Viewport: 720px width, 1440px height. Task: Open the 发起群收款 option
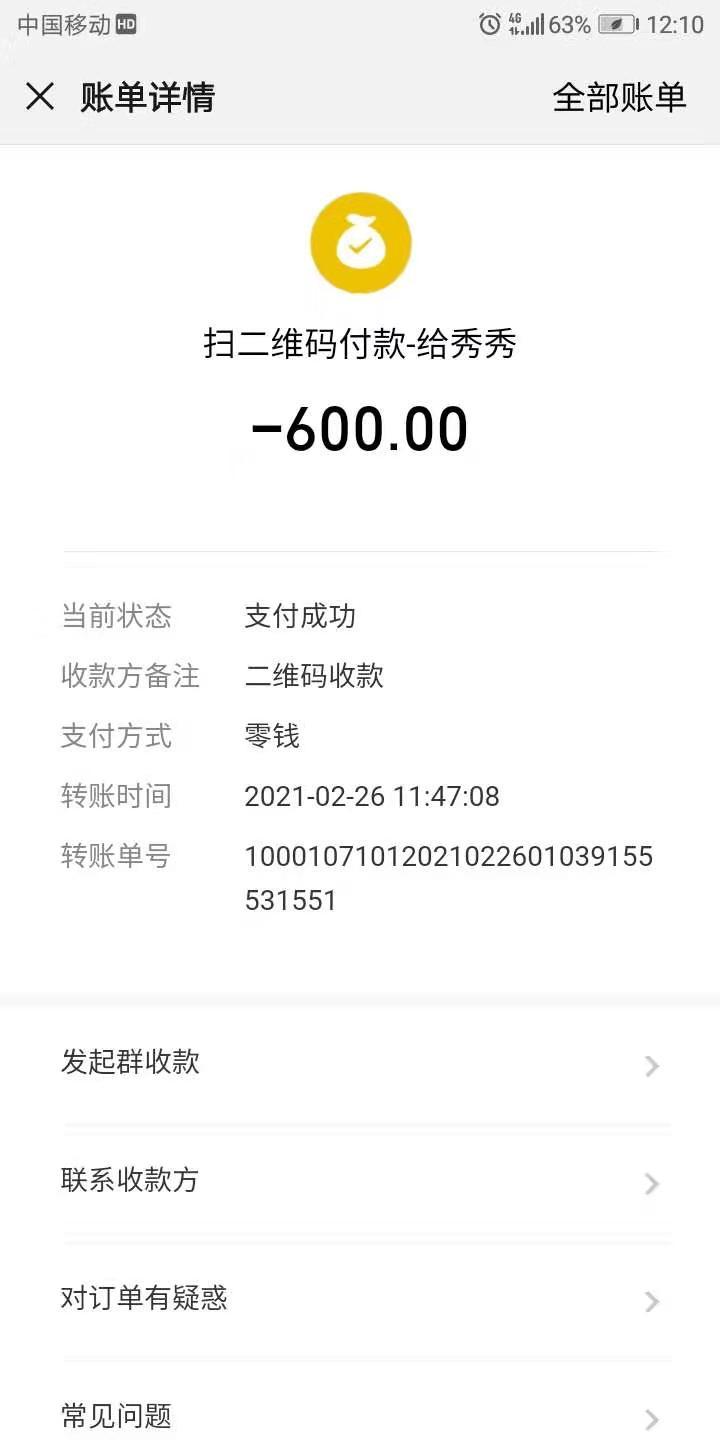tap(360, 1064)
